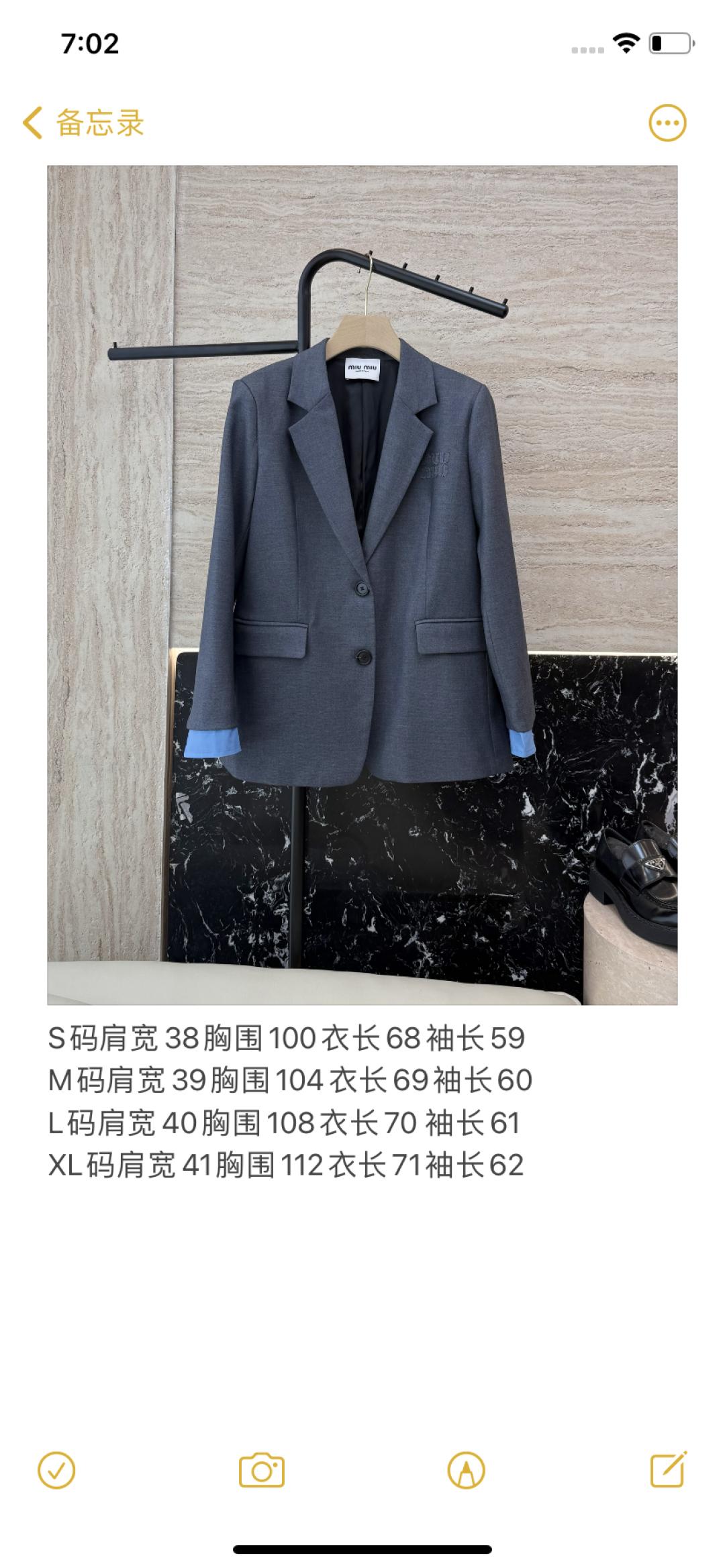Open the camera attachment option

tap(262, 1471)
